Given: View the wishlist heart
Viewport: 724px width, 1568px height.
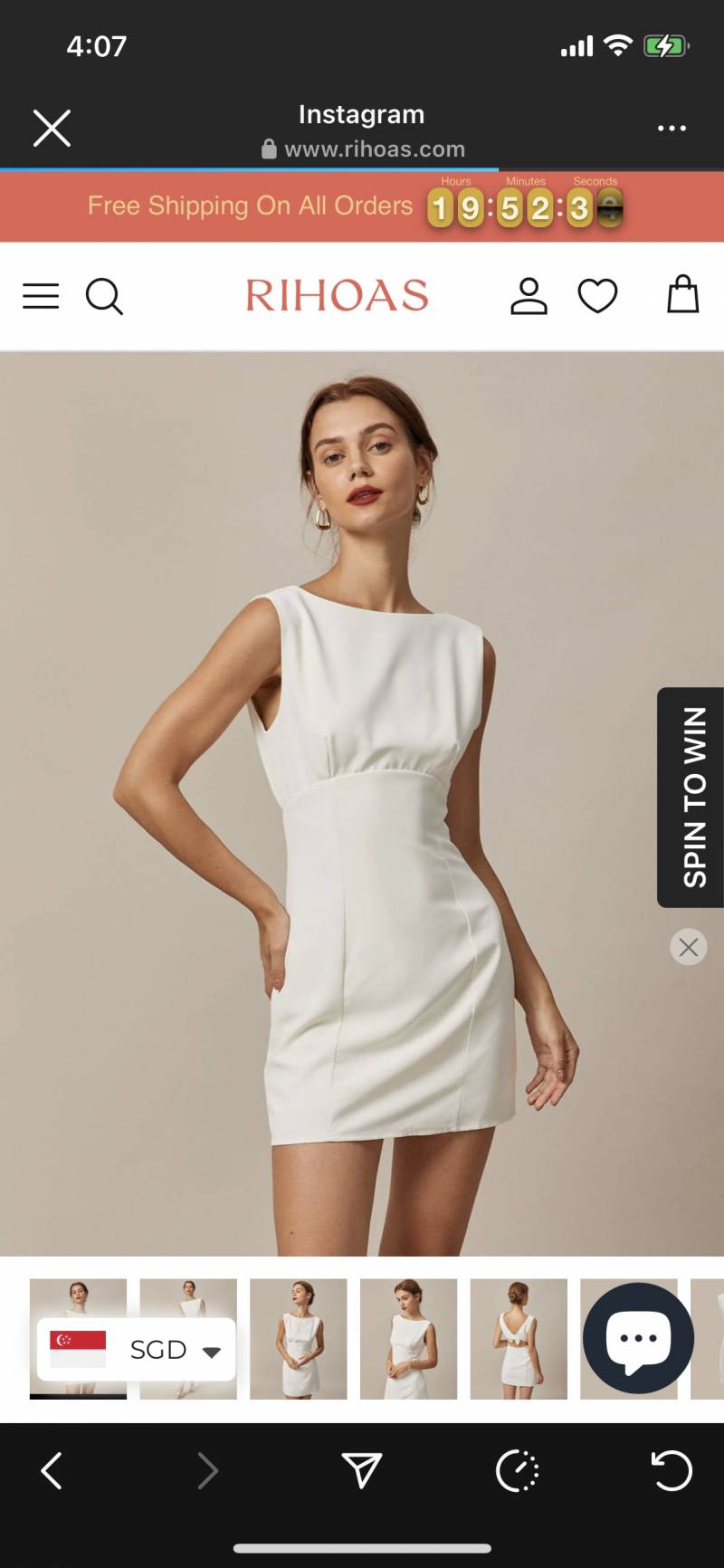Looking at the screenshot, I should [x=597, y=296].
